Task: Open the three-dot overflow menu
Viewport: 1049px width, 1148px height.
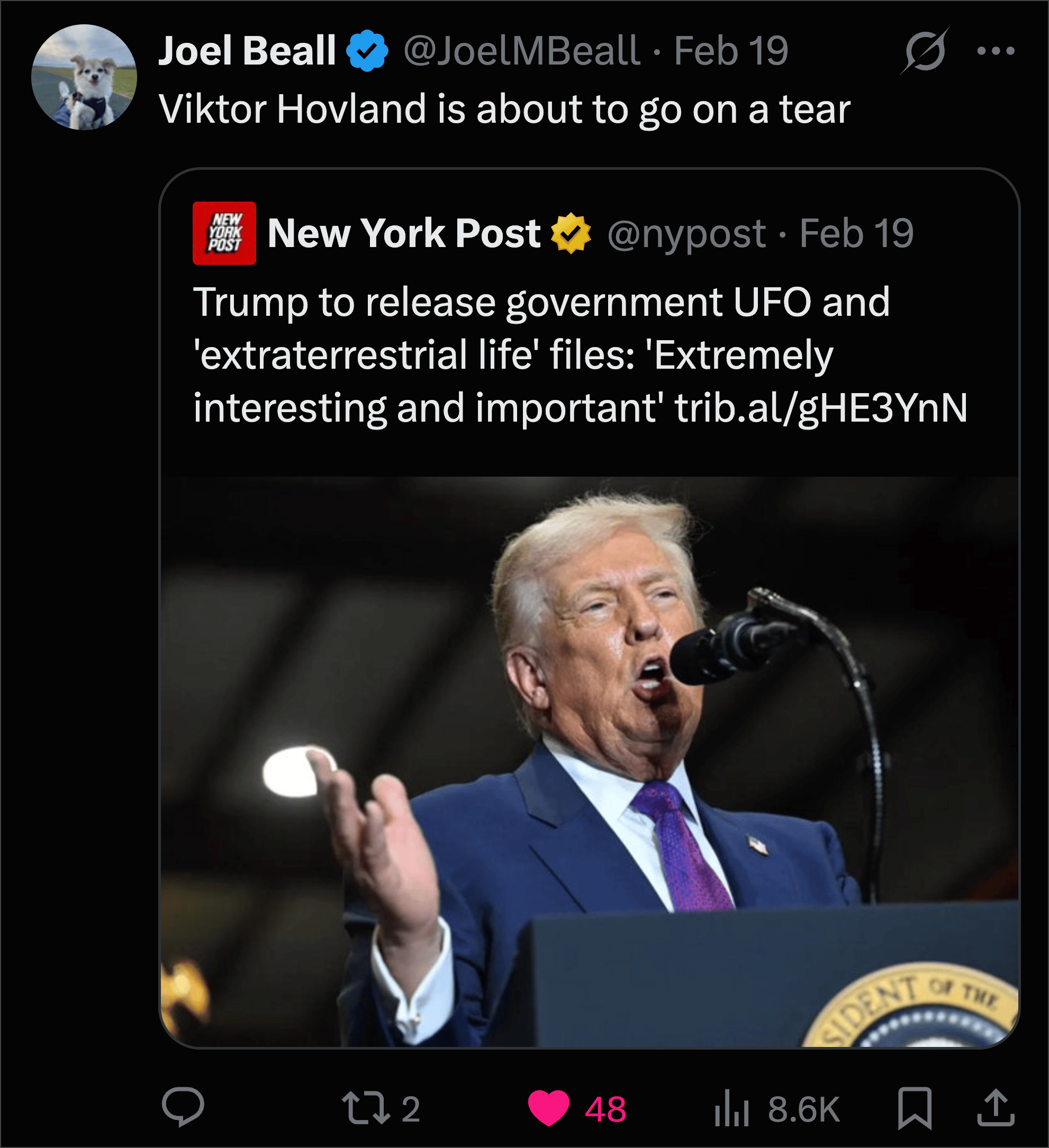Action: click(996, 51)
